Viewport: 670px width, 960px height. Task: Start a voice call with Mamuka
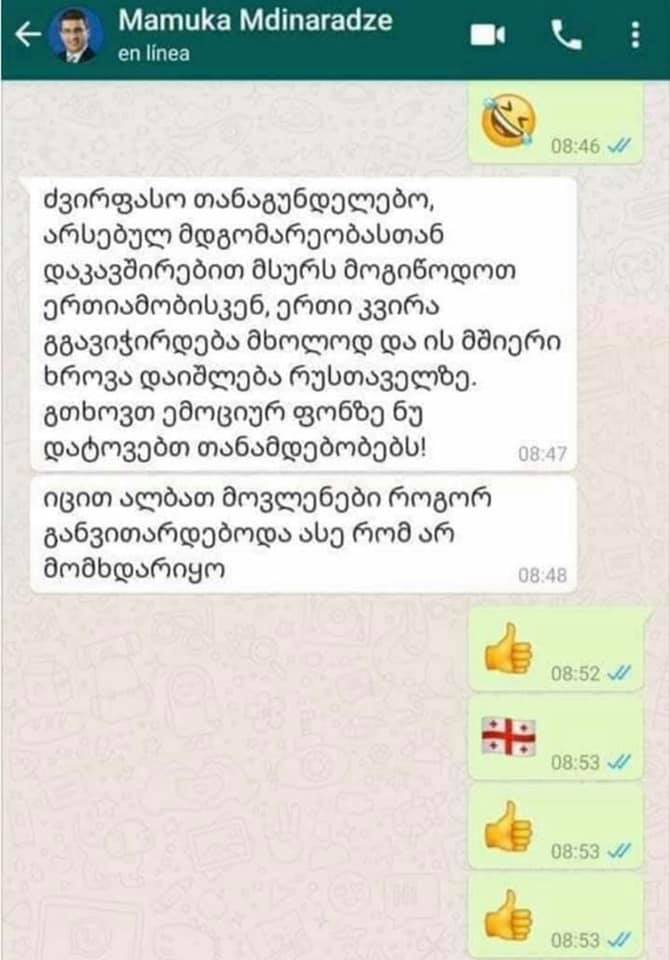click(x=566, y=36)
